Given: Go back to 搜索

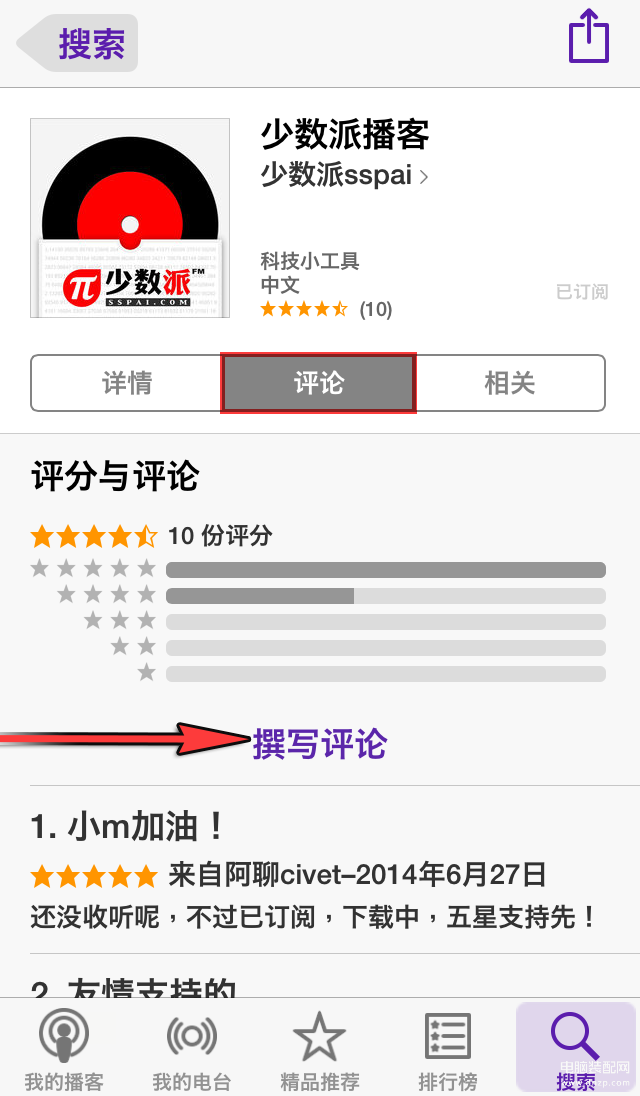Looking at the screenshot, I should (78, 43).
